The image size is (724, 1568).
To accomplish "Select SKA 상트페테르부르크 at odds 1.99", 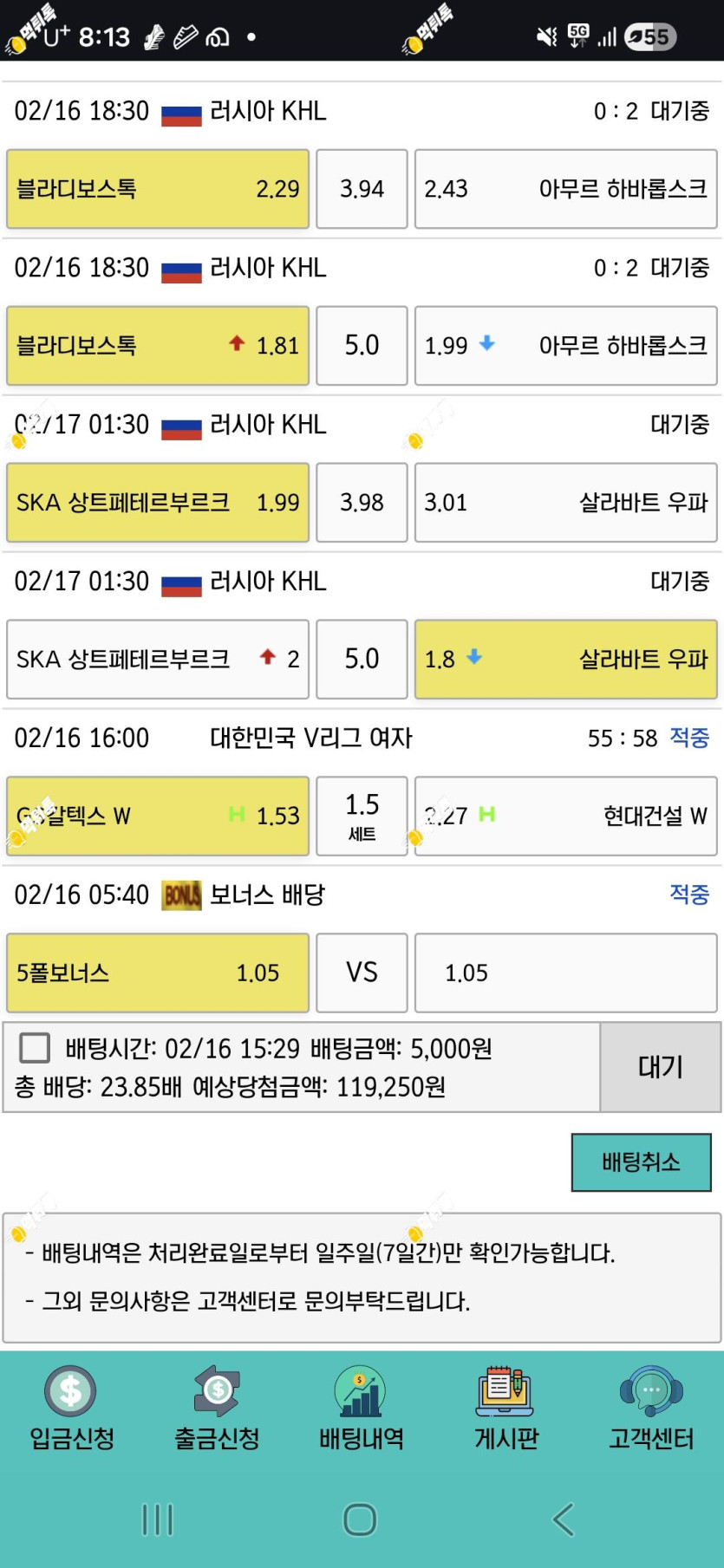I will (158, 503).
